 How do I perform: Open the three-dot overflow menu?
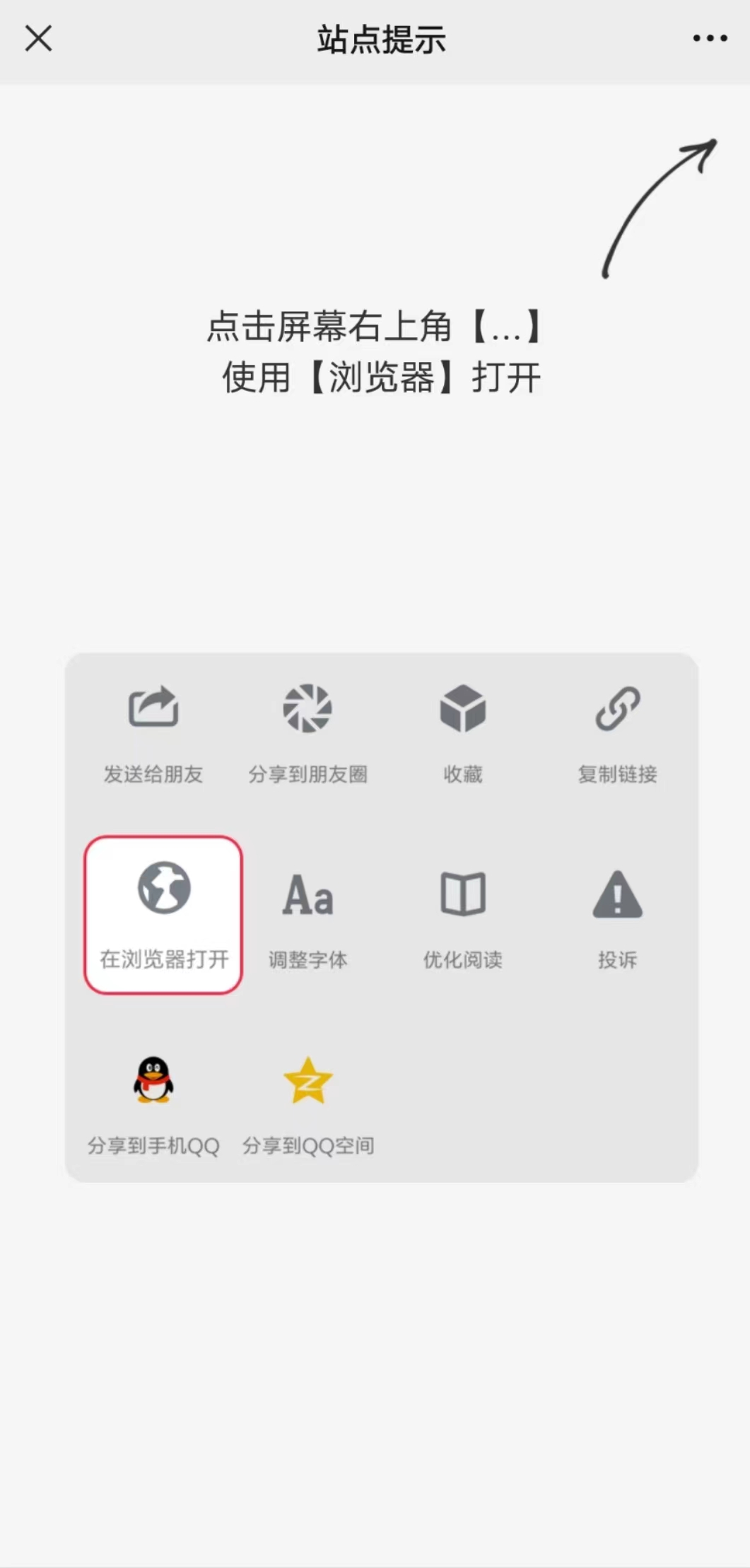(710, 38)
